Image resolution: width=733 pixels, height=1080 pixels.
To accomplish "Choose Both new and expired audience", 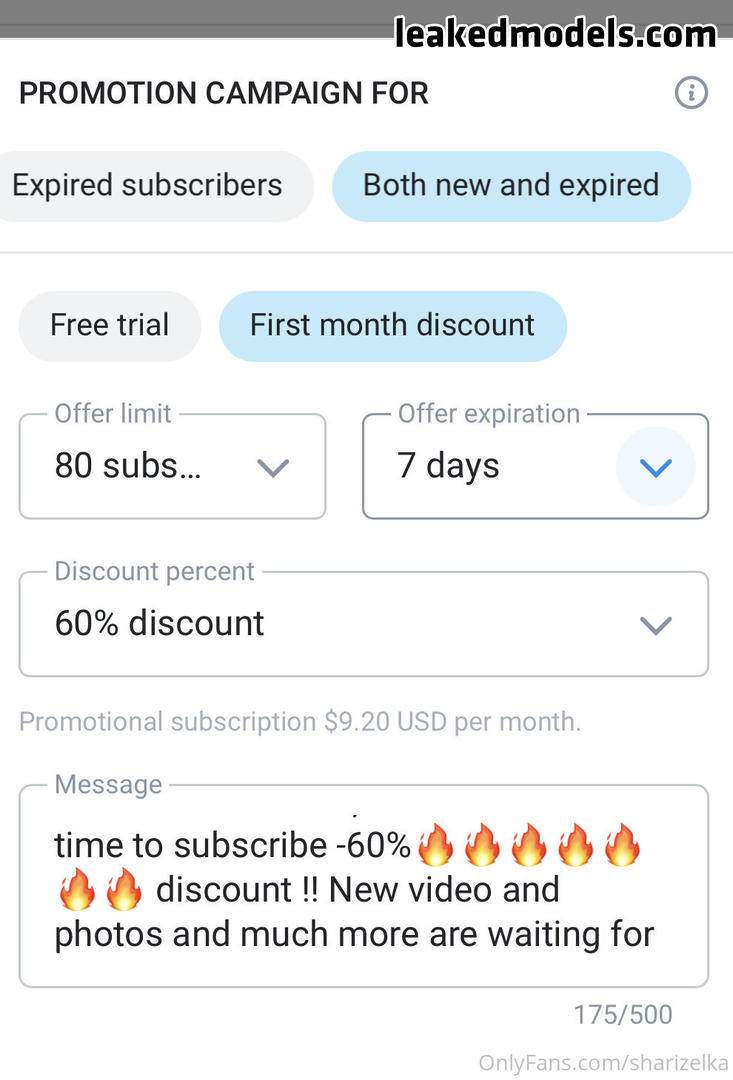I will click(x=510, y=186).
